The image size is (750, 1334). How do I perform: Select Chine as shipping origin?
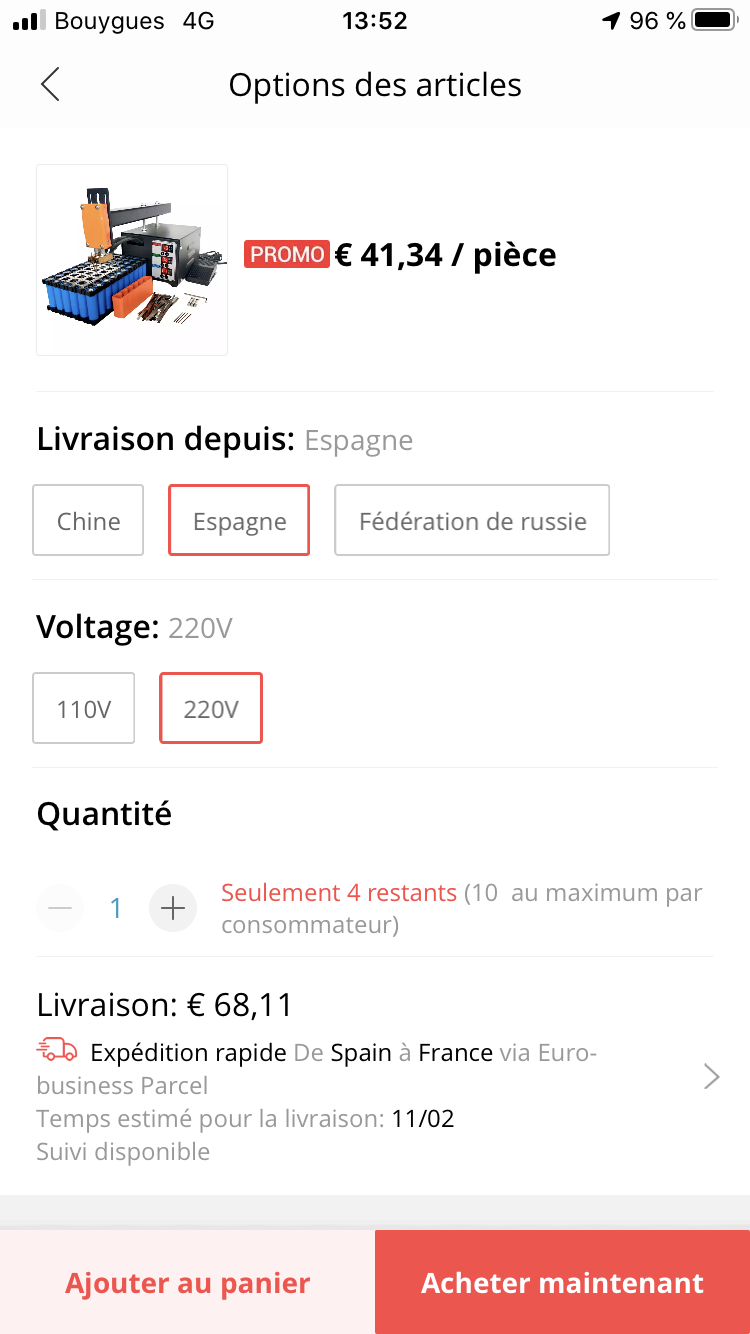click(88, 520)
